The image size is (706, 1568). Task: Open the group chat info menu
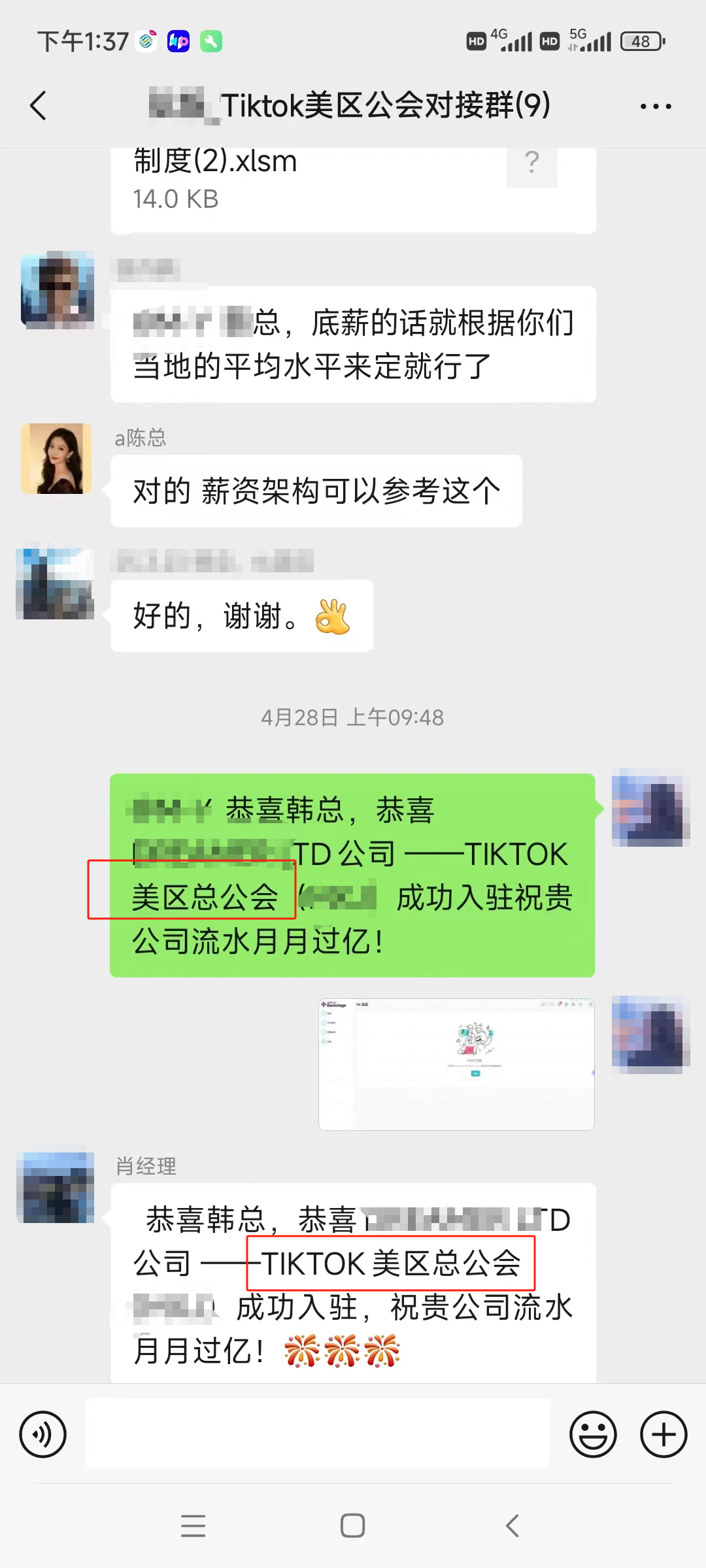[x=655, y=106]
